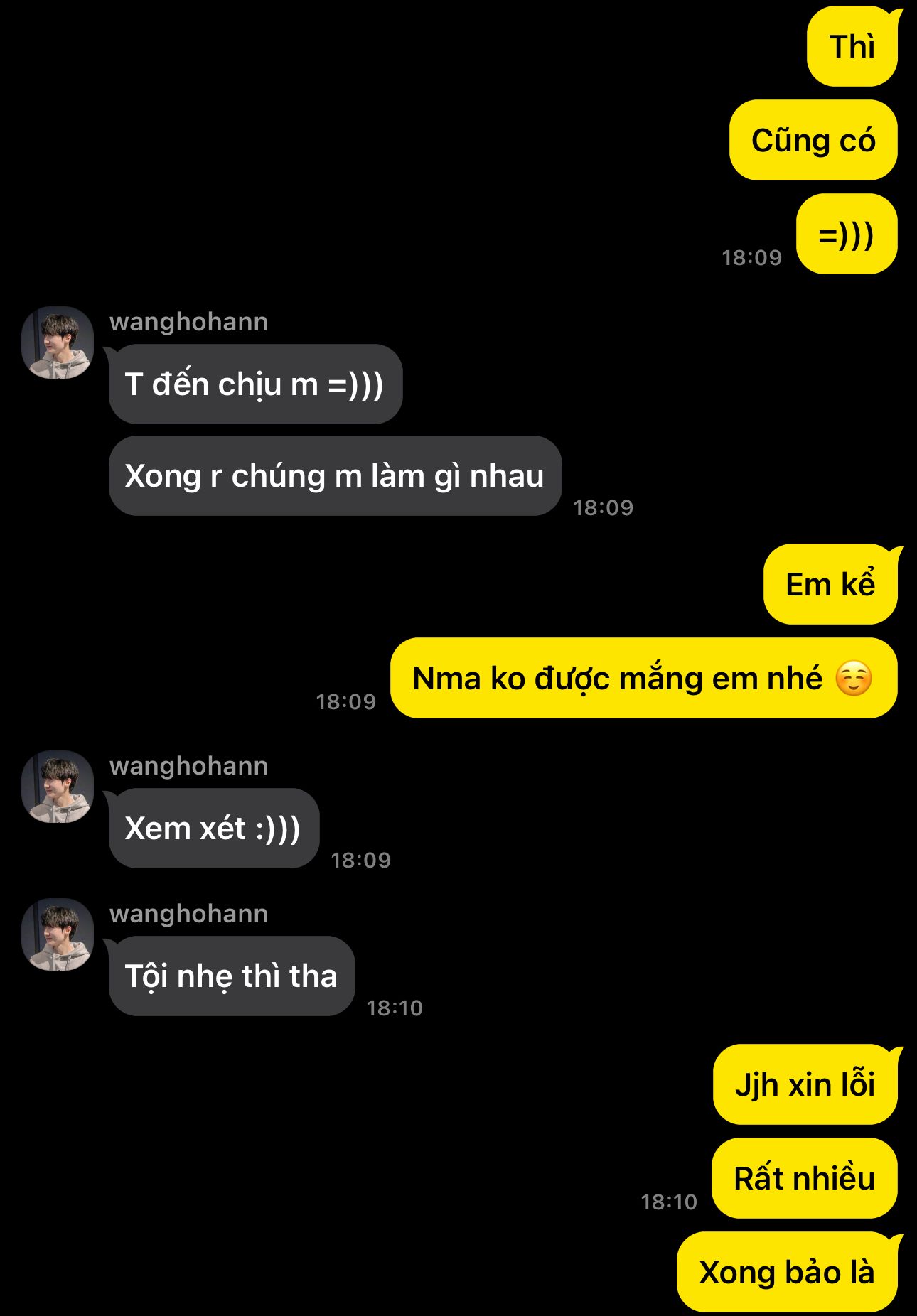
Task: Open profile photo beside "Tội nhẹ thì tha"
Action: (x=58, y=934)
